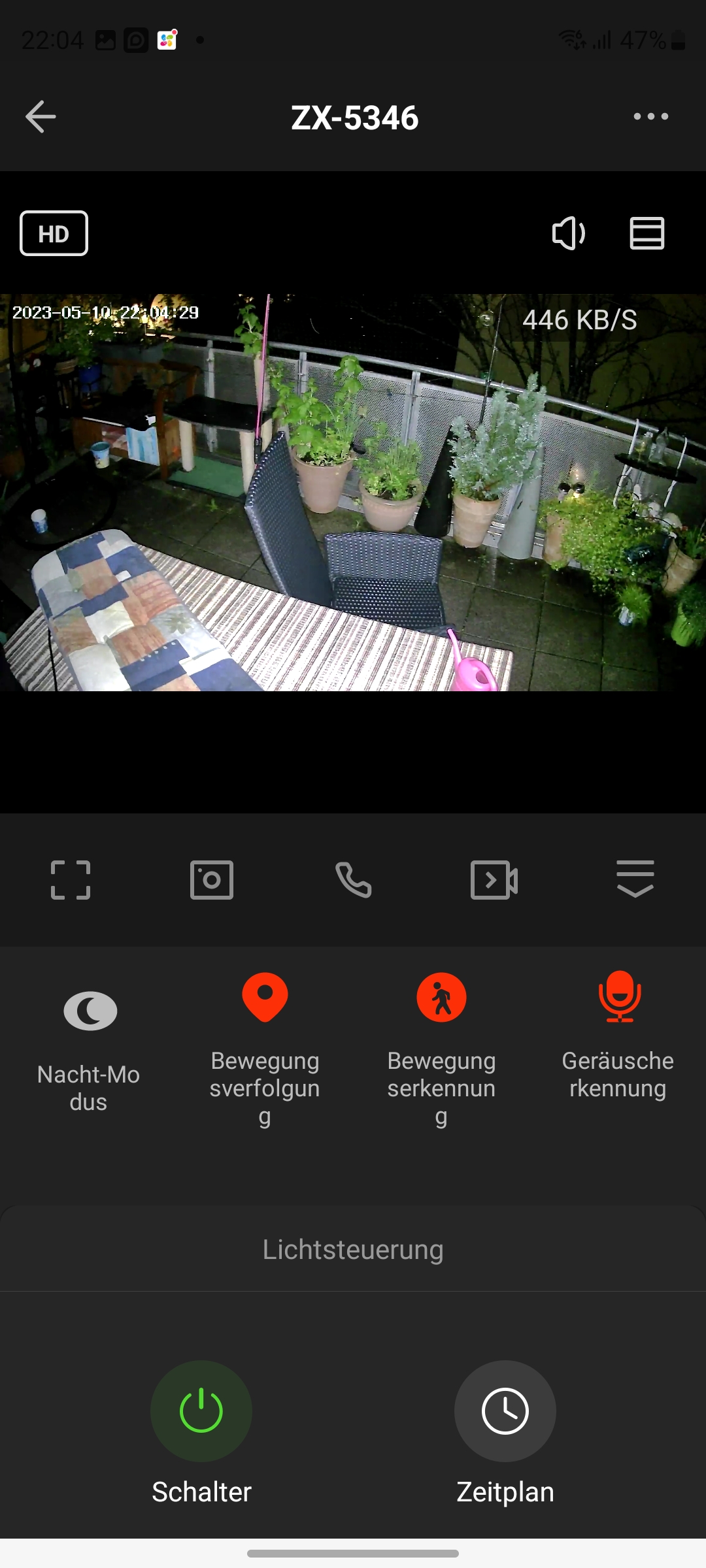The height and width of the screenshot is (1568, 706).
Task: Open the three-dot overflow menu
Action: [x=650, y=117]
